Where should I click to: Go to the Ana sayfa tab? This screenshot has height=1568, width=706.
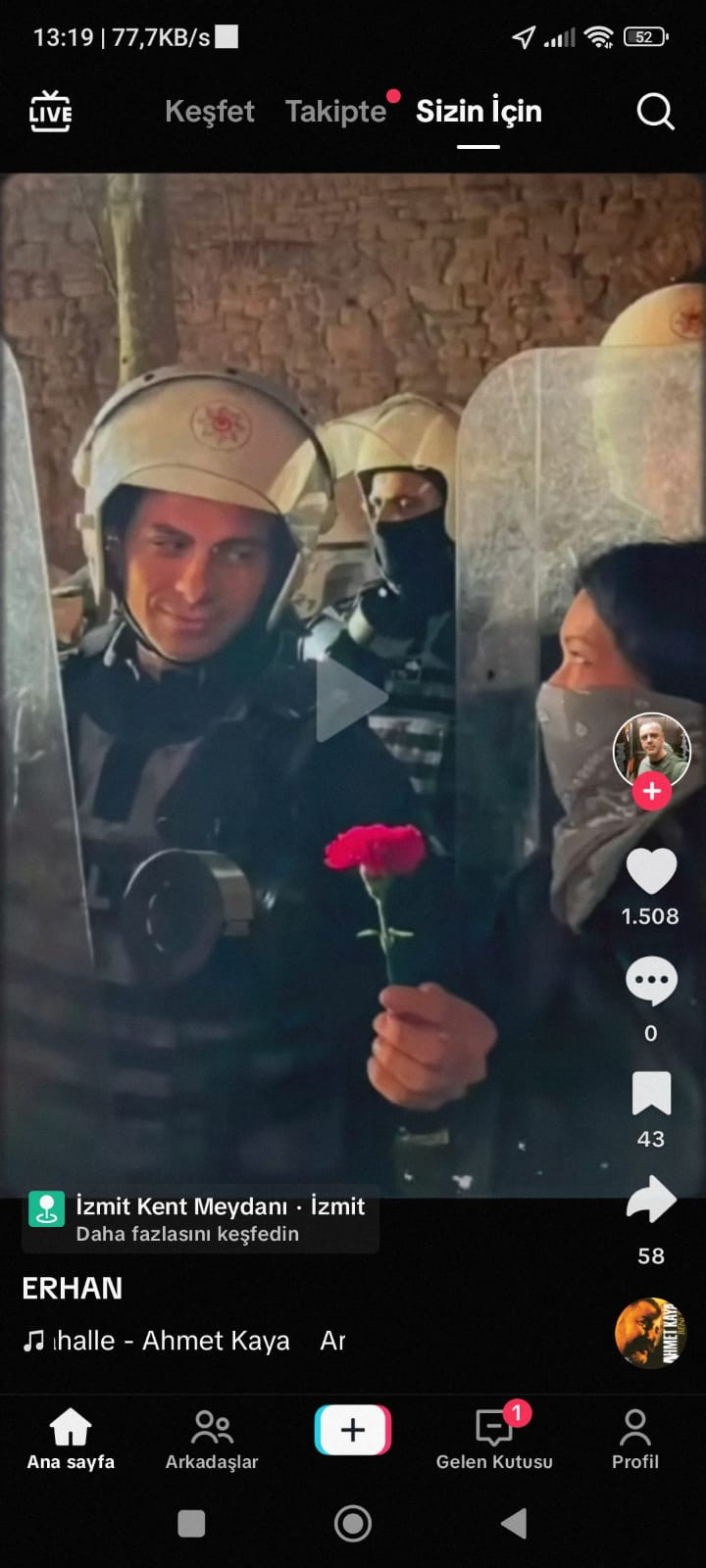coord(71,1439)
